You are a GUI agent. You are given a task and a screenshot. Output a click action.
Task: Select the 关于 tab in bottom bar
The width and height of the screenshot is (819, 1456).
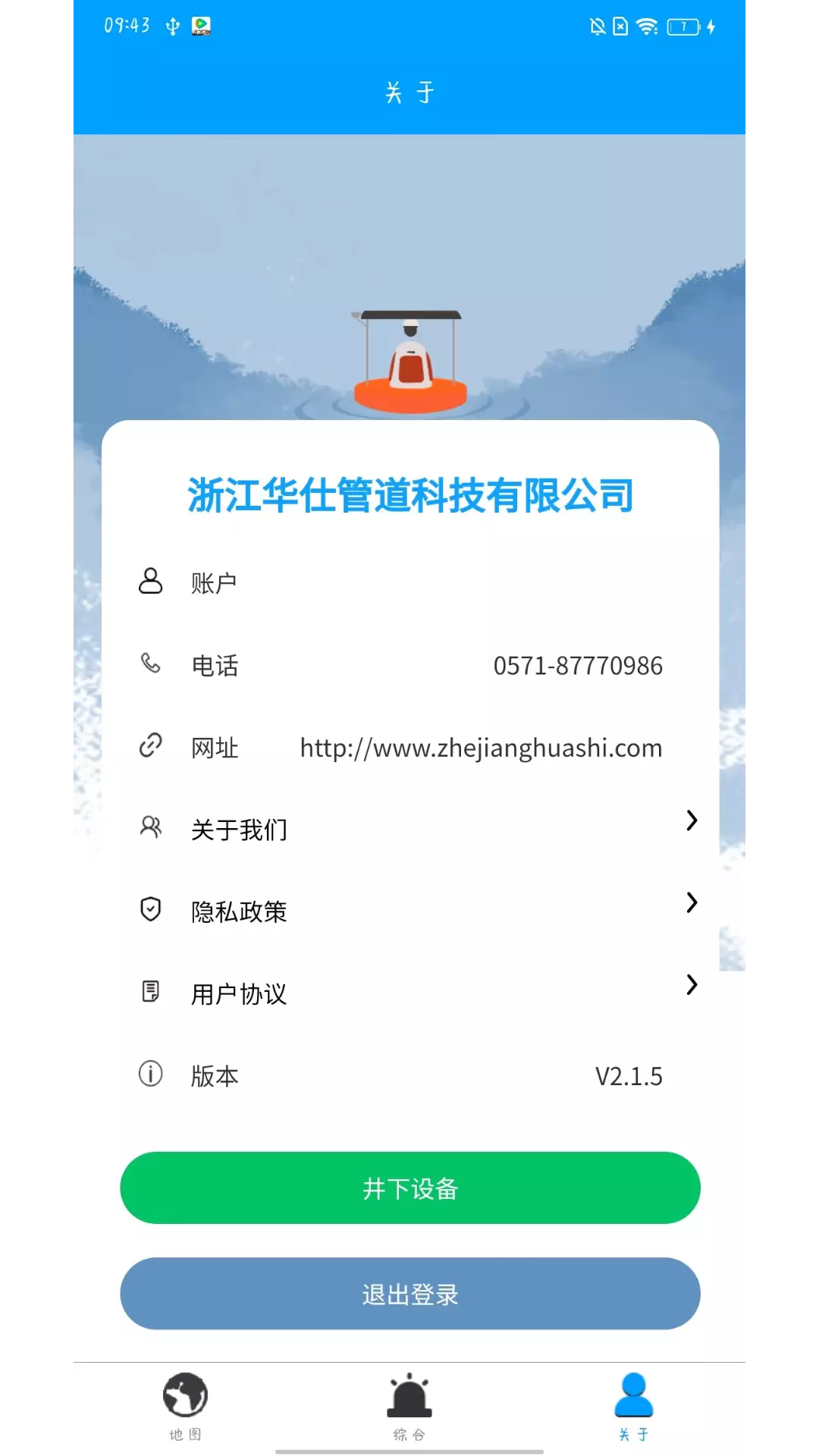point(633,1407)
